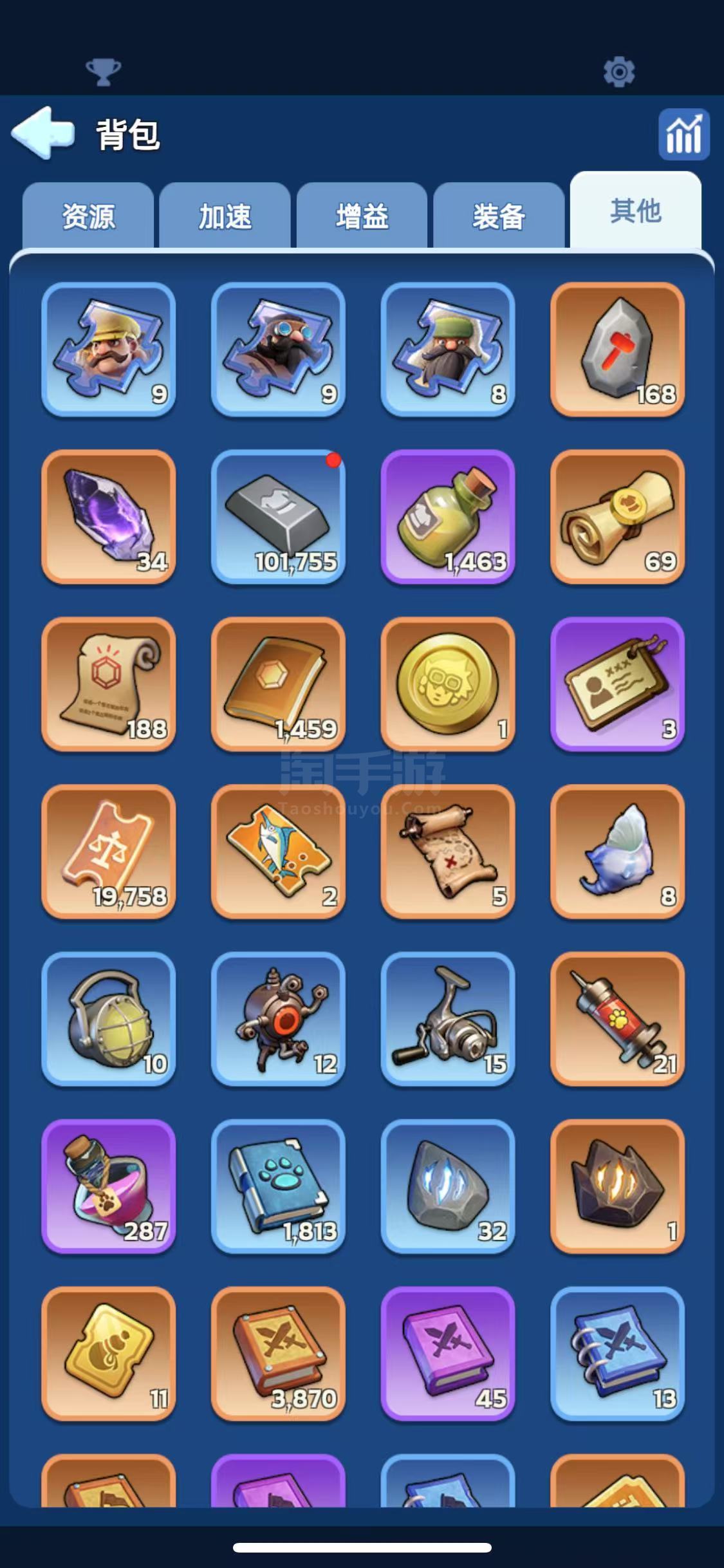Open the settings gear
This screenshot has height=1568, width=724.
618,71
